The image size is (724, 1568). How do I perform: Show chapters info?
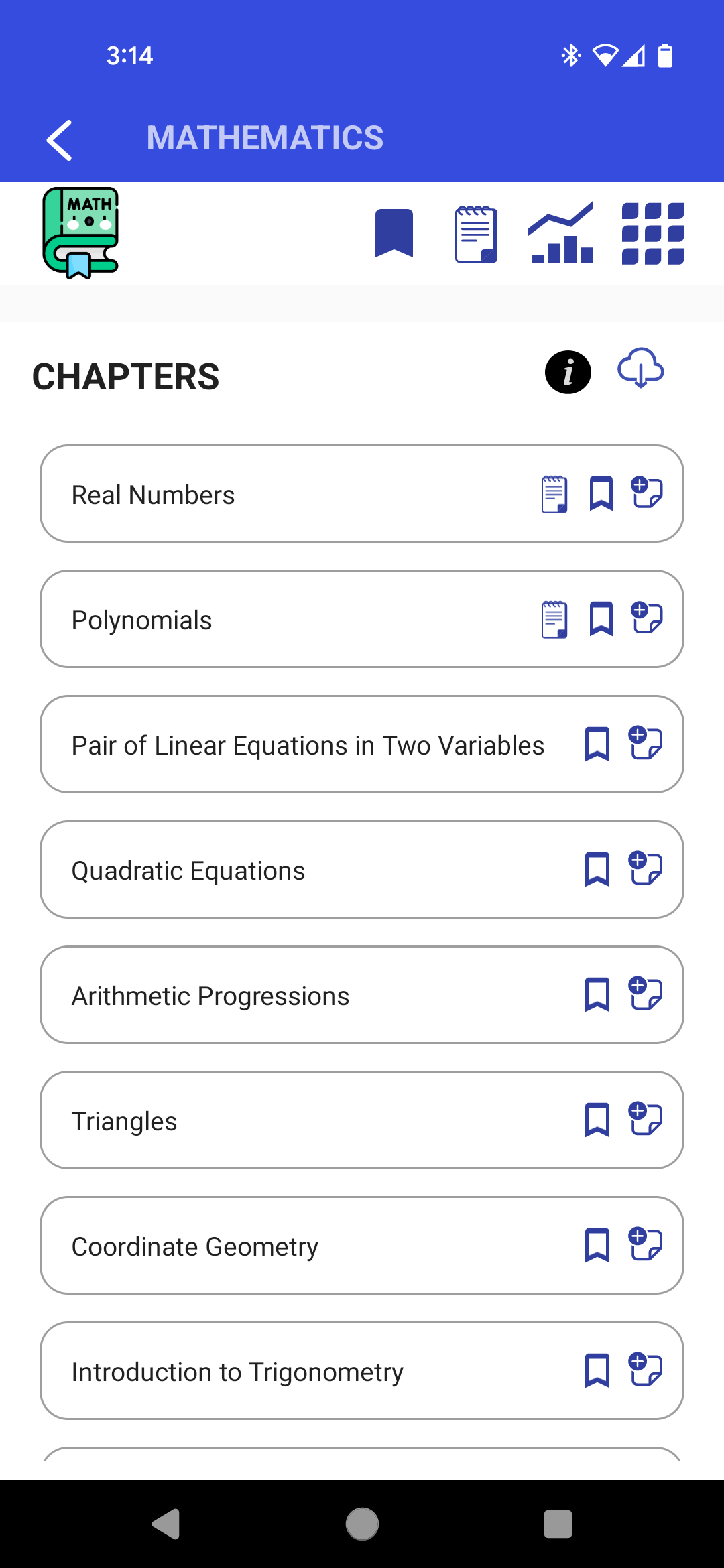point(568,372)
